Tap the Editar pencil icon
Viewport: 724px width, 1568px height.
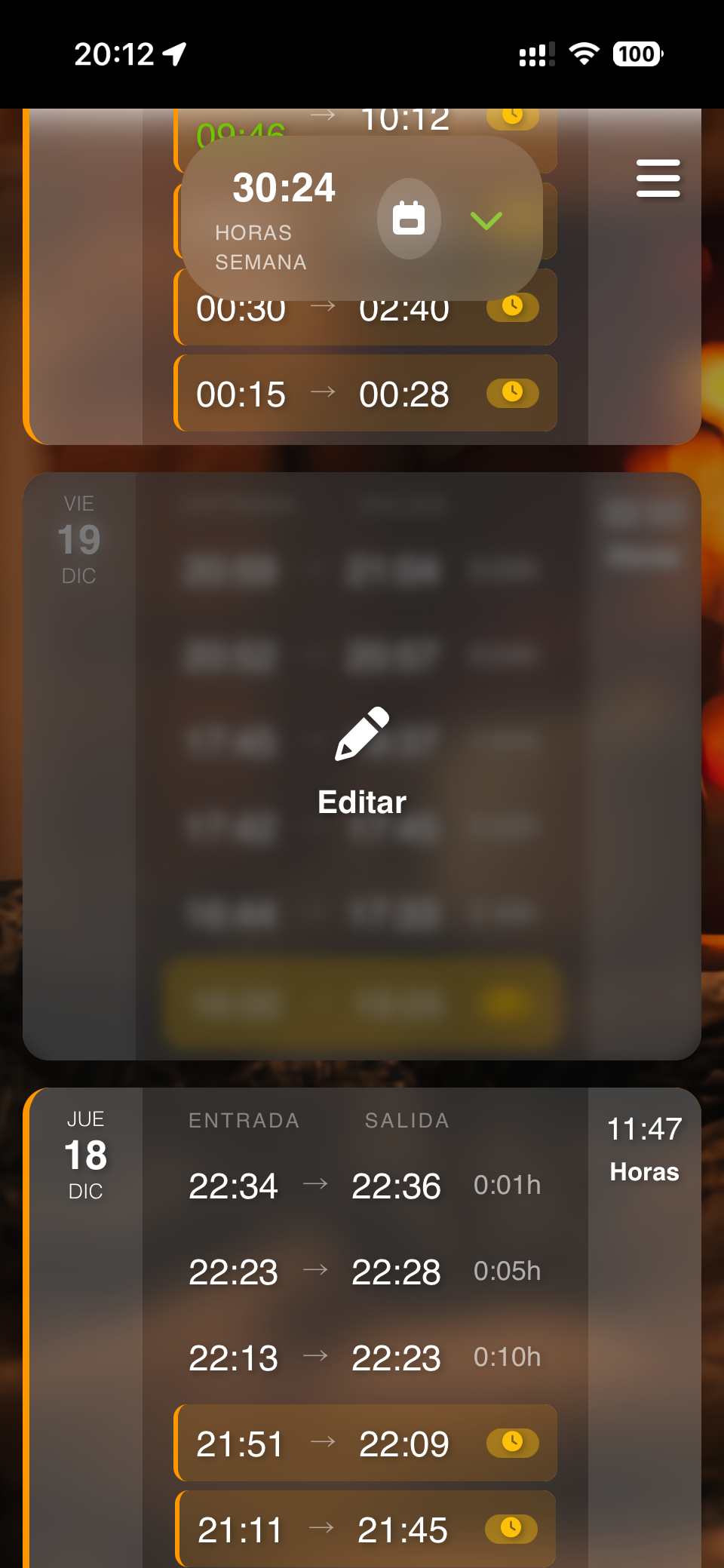[x=362, y=732]
